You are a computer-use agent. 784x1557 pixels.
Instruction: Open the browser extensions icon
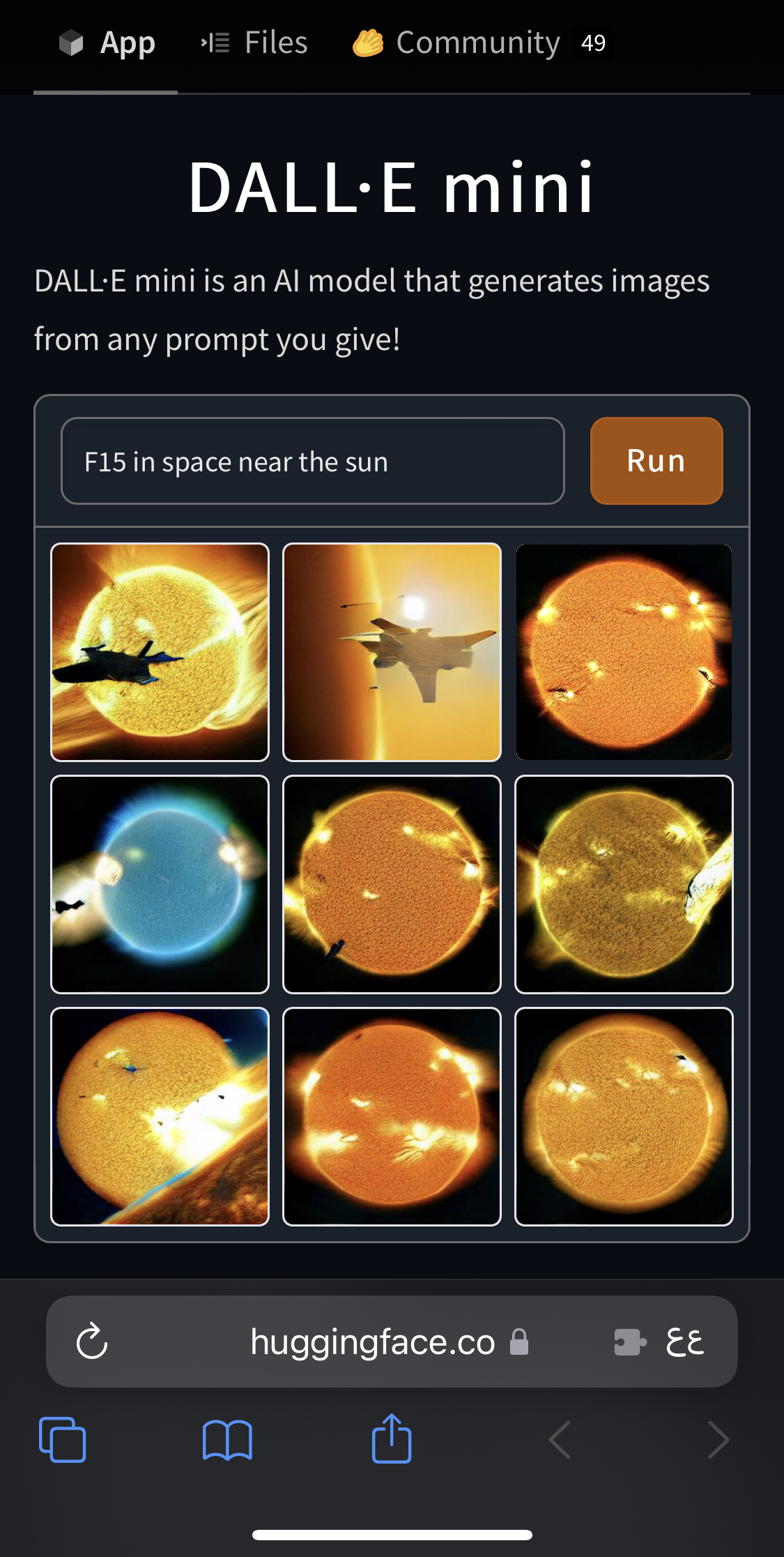(x=629, y=1342)
